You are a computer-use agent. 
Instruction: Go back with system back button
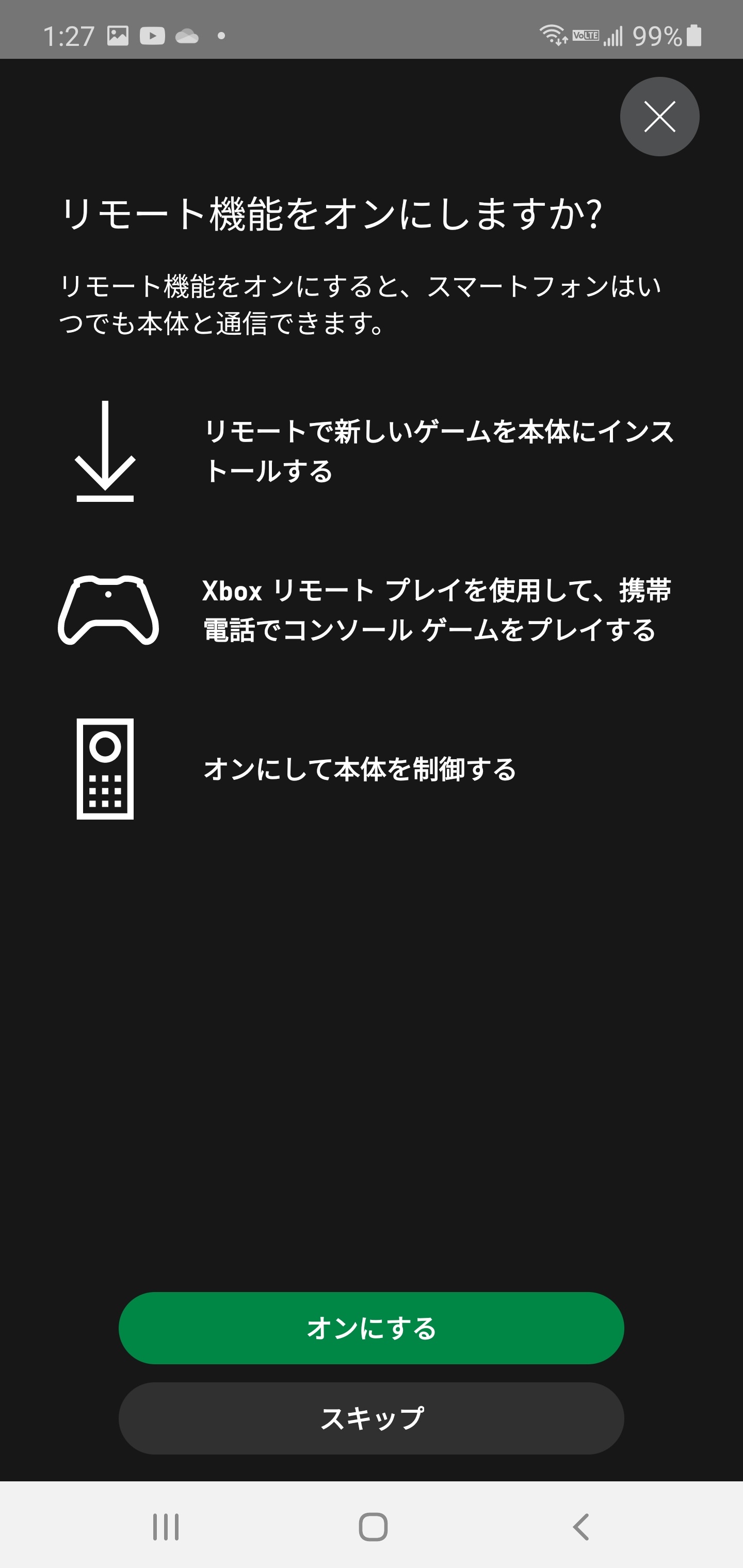coord(581,1527)
